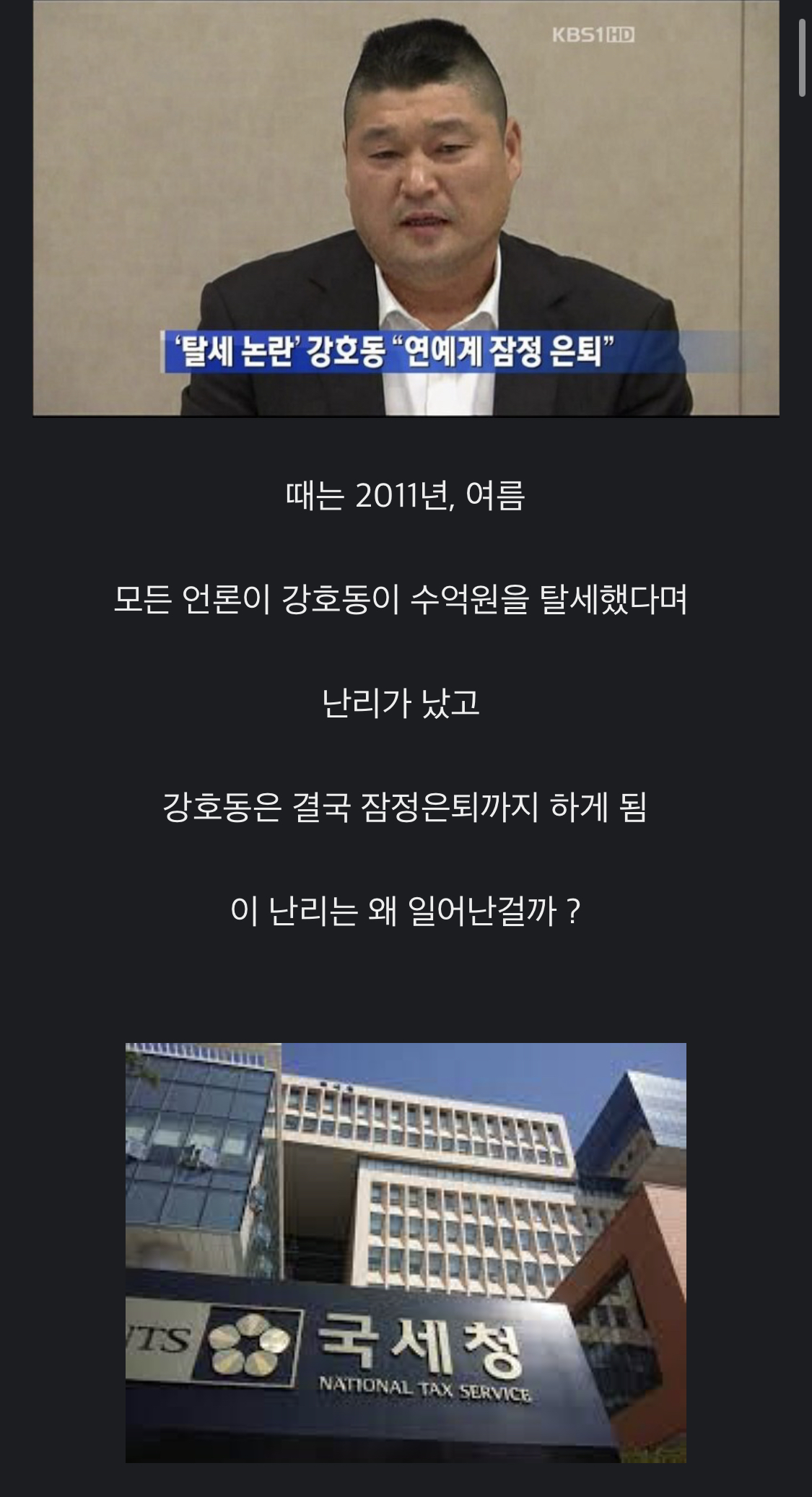This screenshot has height=1497, width=812.
Task: Open the KBS news screenshot image
Action: click(406, 208)
